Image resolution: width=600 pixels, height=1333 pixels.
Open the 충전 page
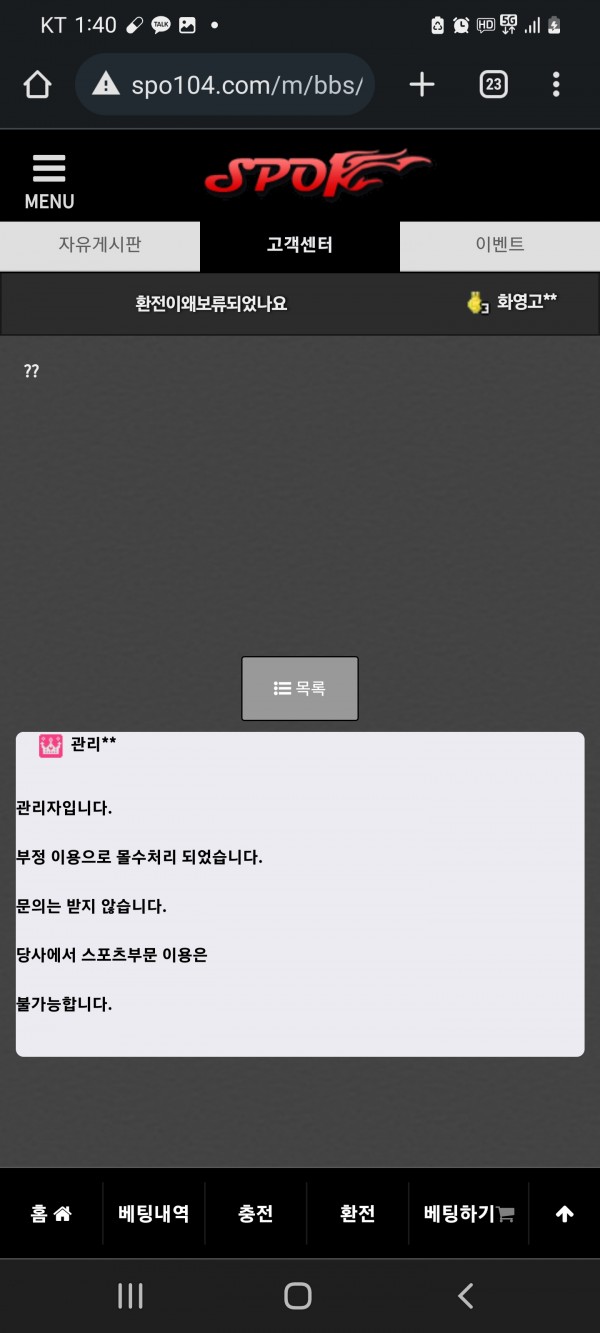(x=256, y=1214)
